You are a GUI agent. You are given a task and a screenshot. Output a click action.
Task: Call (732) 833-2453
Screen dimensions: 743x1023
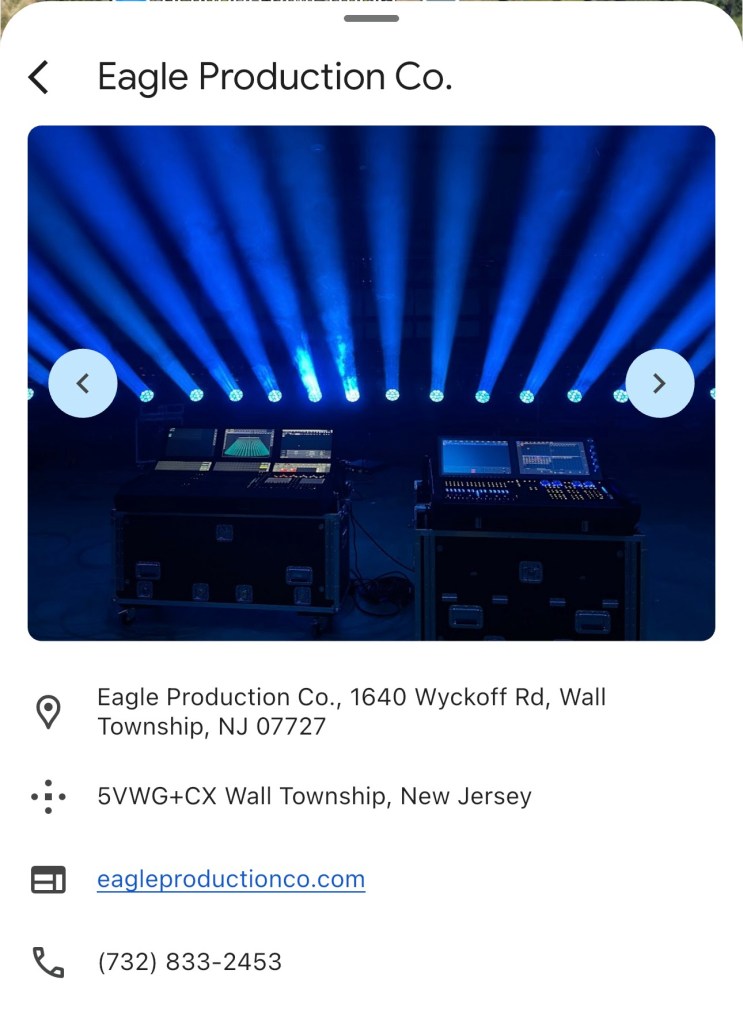[x=190, y=962]
